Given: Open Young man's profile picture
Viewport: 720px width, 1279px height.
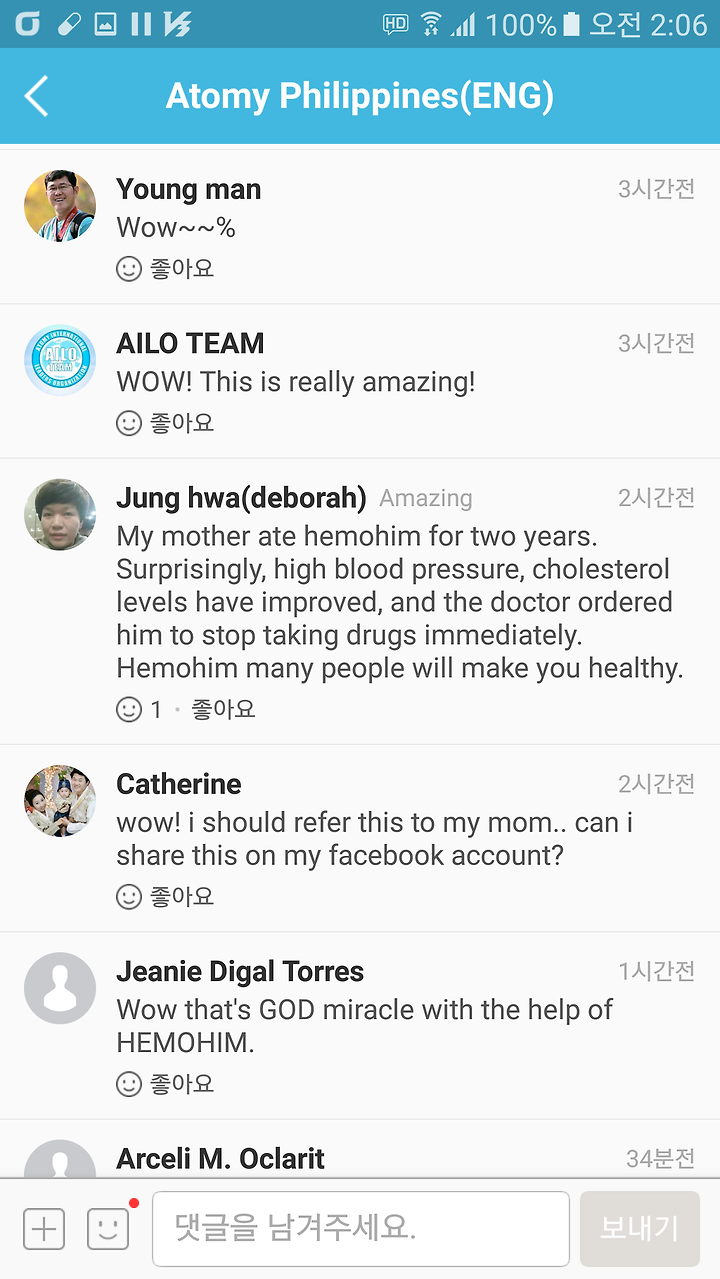Looking at the screenshot, I should (x=60, y=206).
